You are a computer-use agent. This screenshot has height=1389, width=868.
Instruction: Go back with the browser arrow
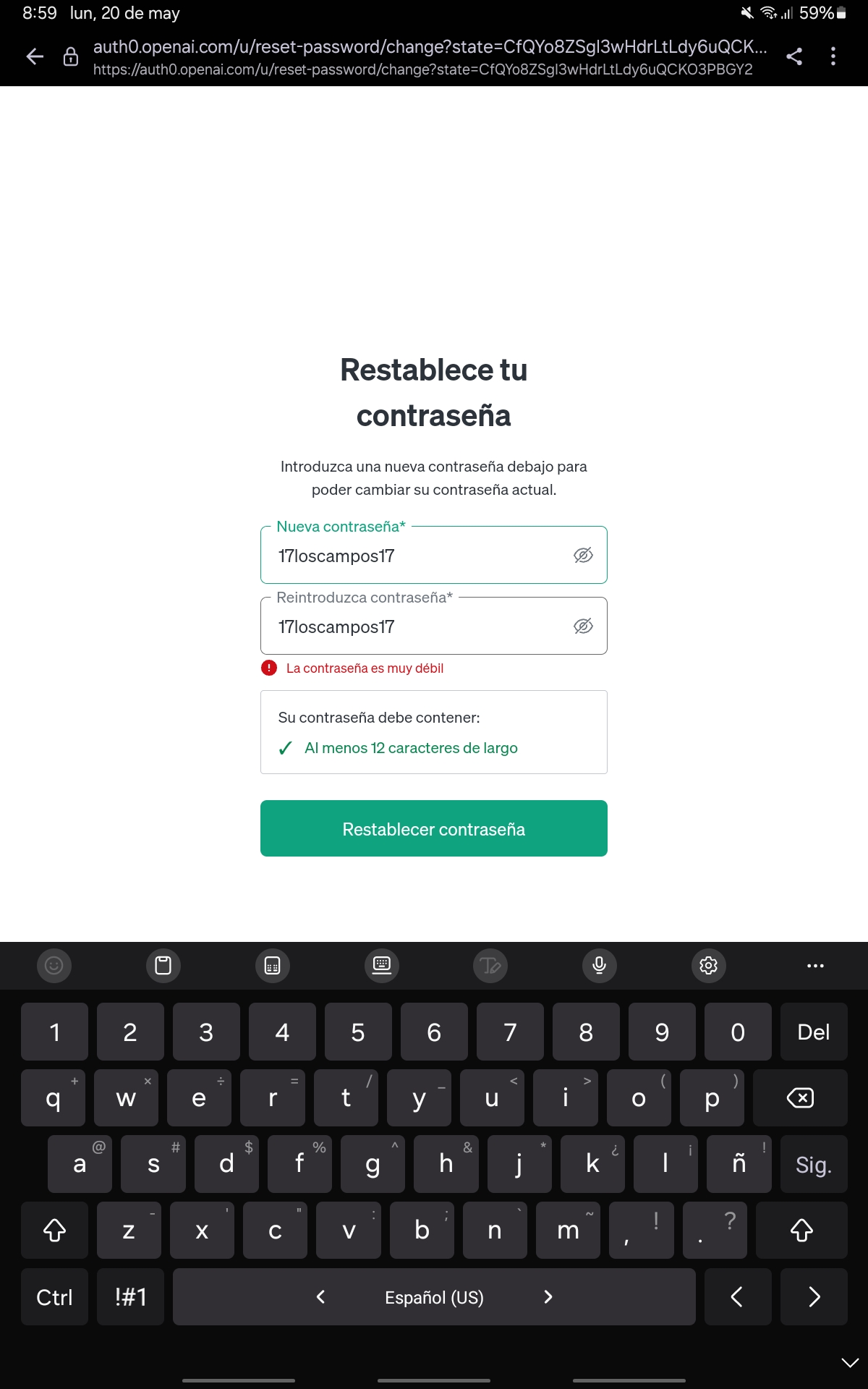pyautogui.click(x=35, y=56)
